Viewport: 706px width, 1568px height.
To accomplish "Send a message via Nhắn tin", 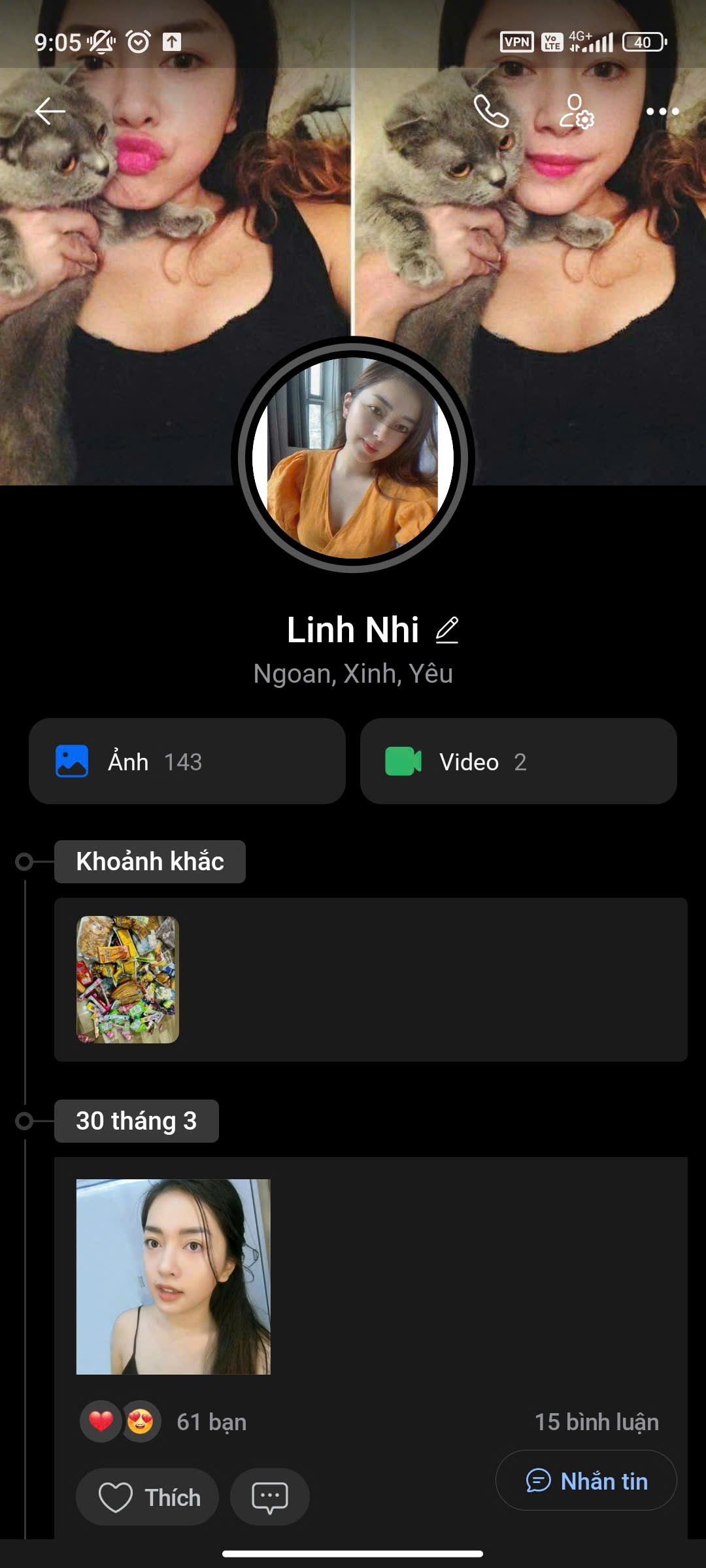I will [x=586, y=1480].
